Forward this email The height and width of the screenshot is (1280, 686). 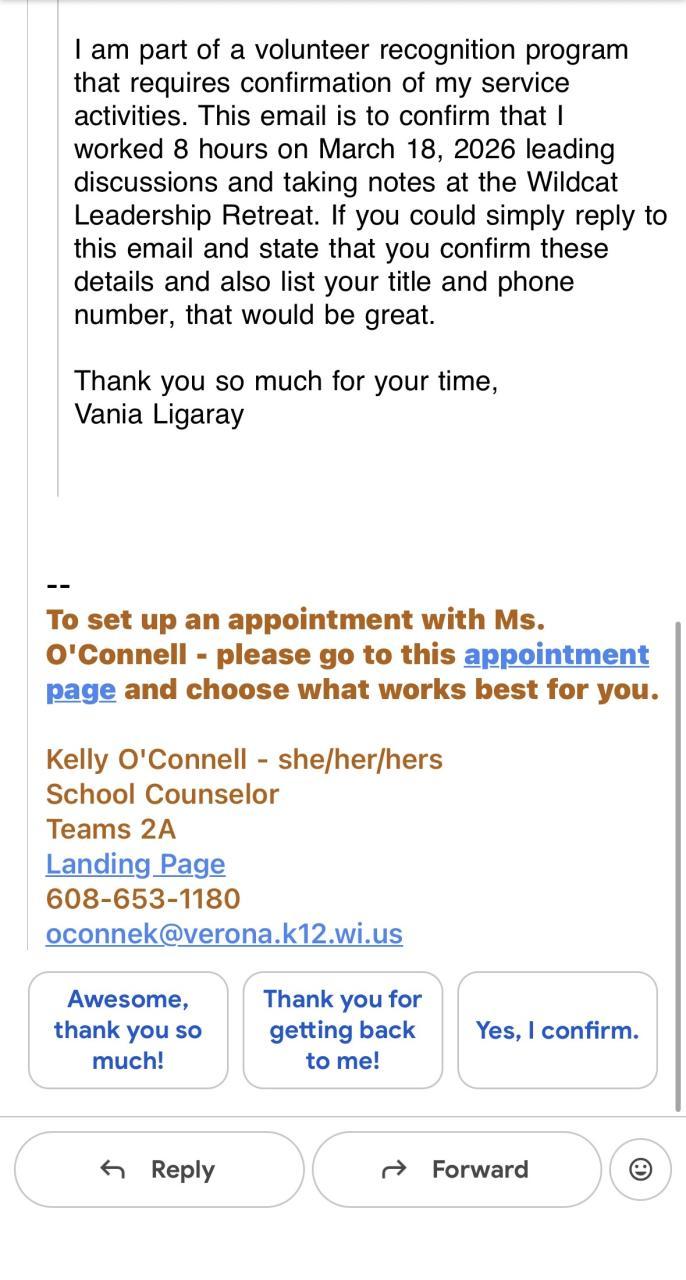tap(456, 1169)
